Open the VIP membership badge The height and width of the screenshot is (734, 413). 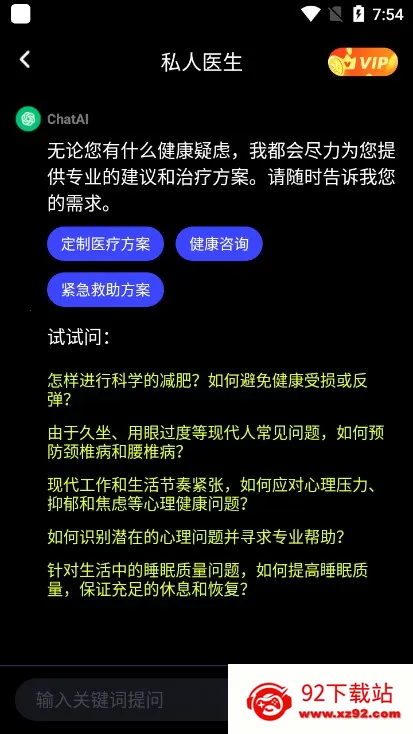coord(363,62)
